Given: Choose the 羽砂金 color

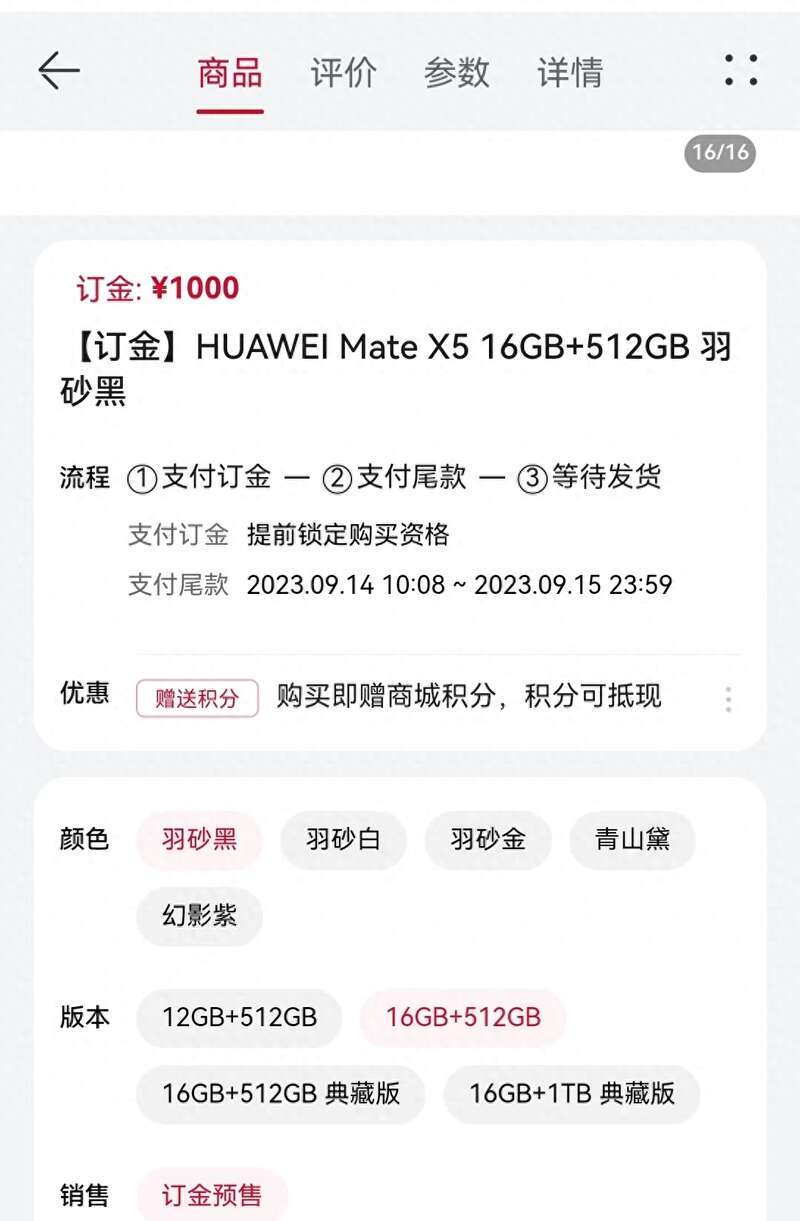Looking at the screenshot, I should click(x=487, y=839).
